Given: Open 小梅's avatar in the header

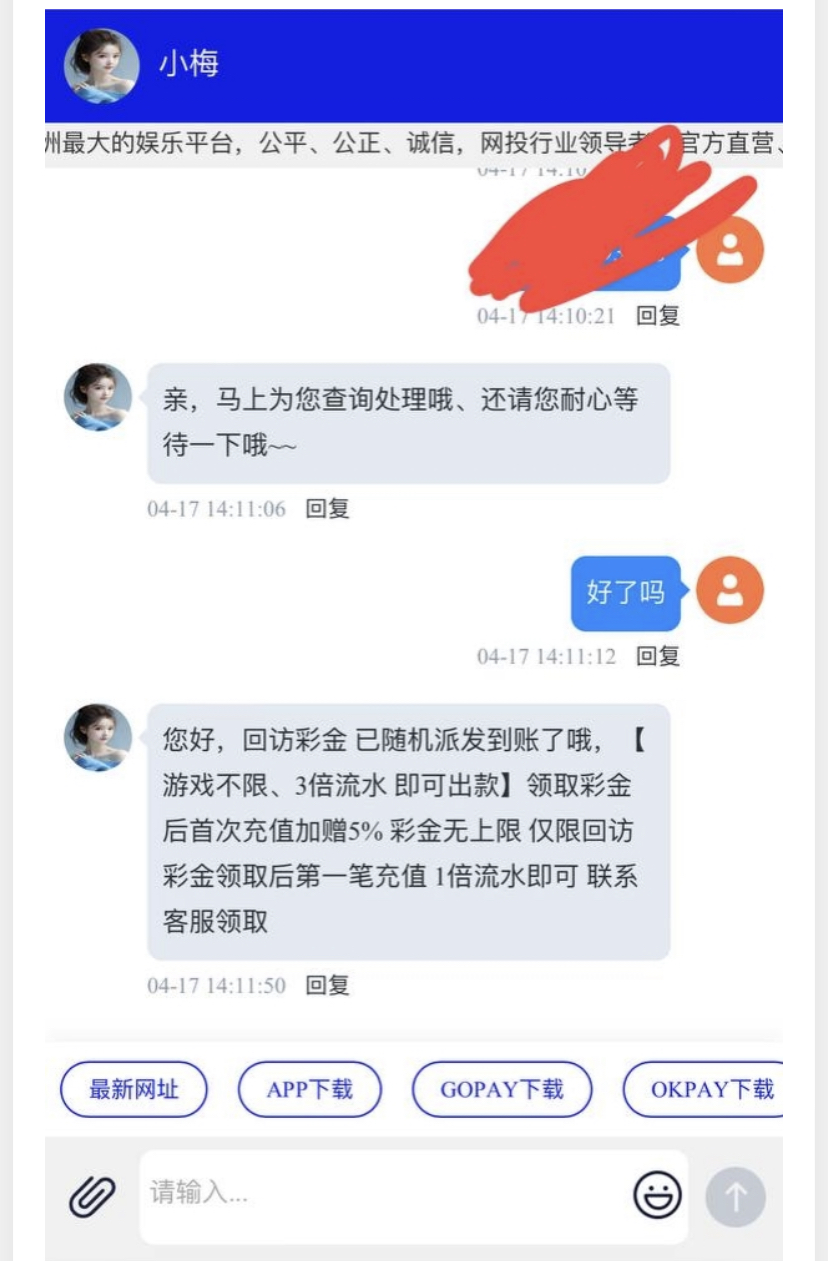Looking at the screenshot, I should pos(101,65).
